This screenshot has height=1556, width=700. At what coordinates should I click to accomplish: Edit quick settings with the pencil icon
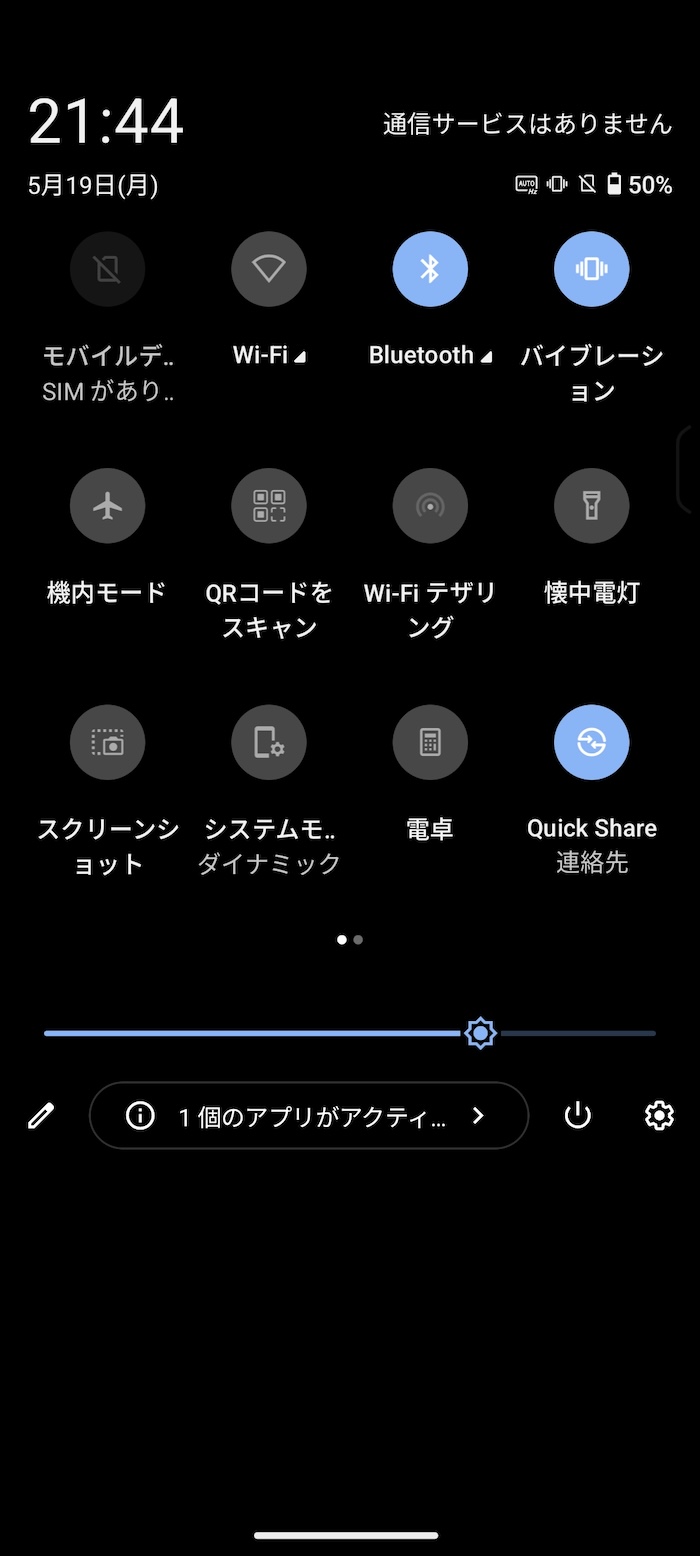tap(41, 1116)
